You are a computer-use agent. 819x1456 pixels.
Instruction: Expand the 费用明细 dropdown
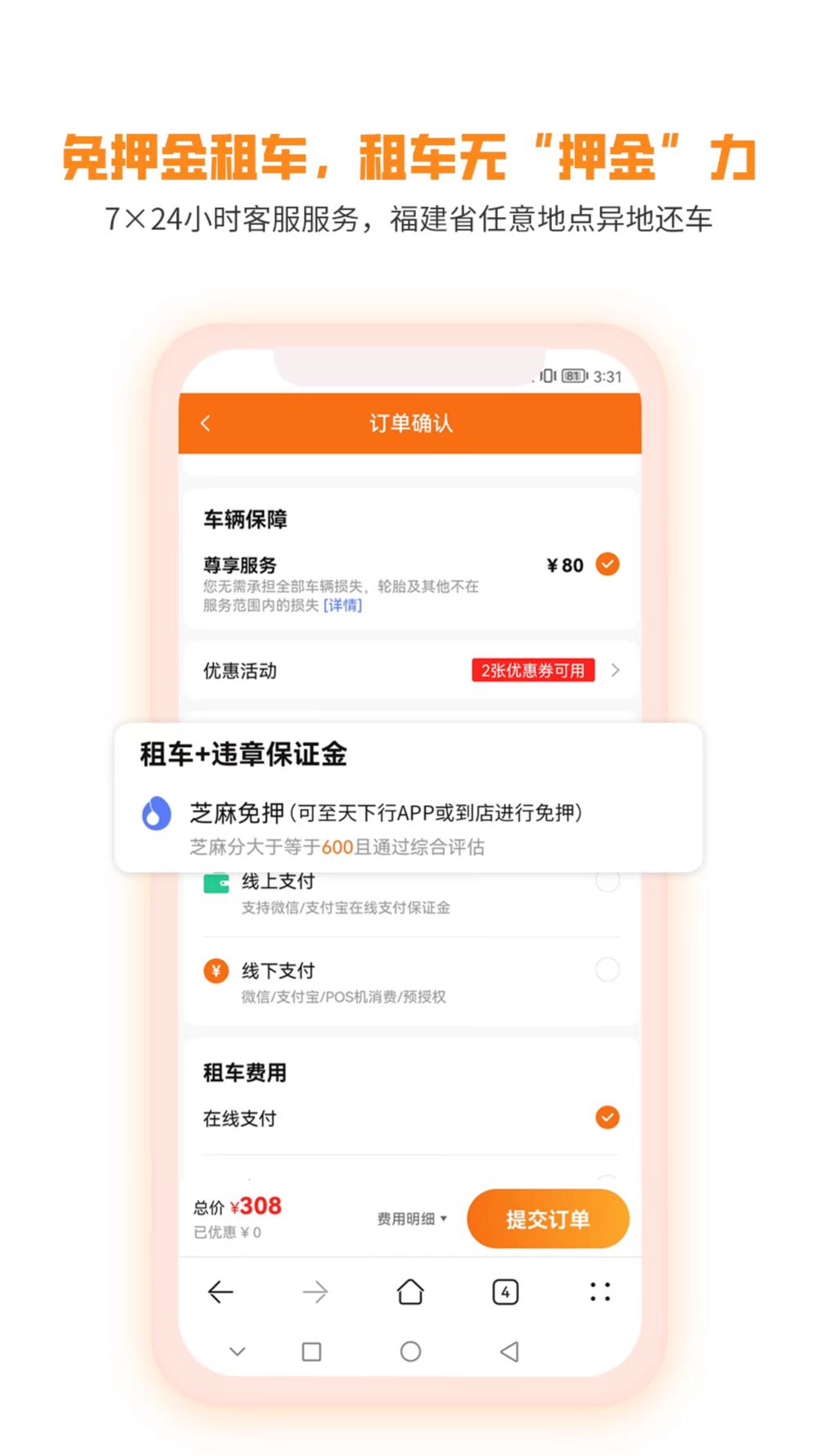[x=412, y=1219]
